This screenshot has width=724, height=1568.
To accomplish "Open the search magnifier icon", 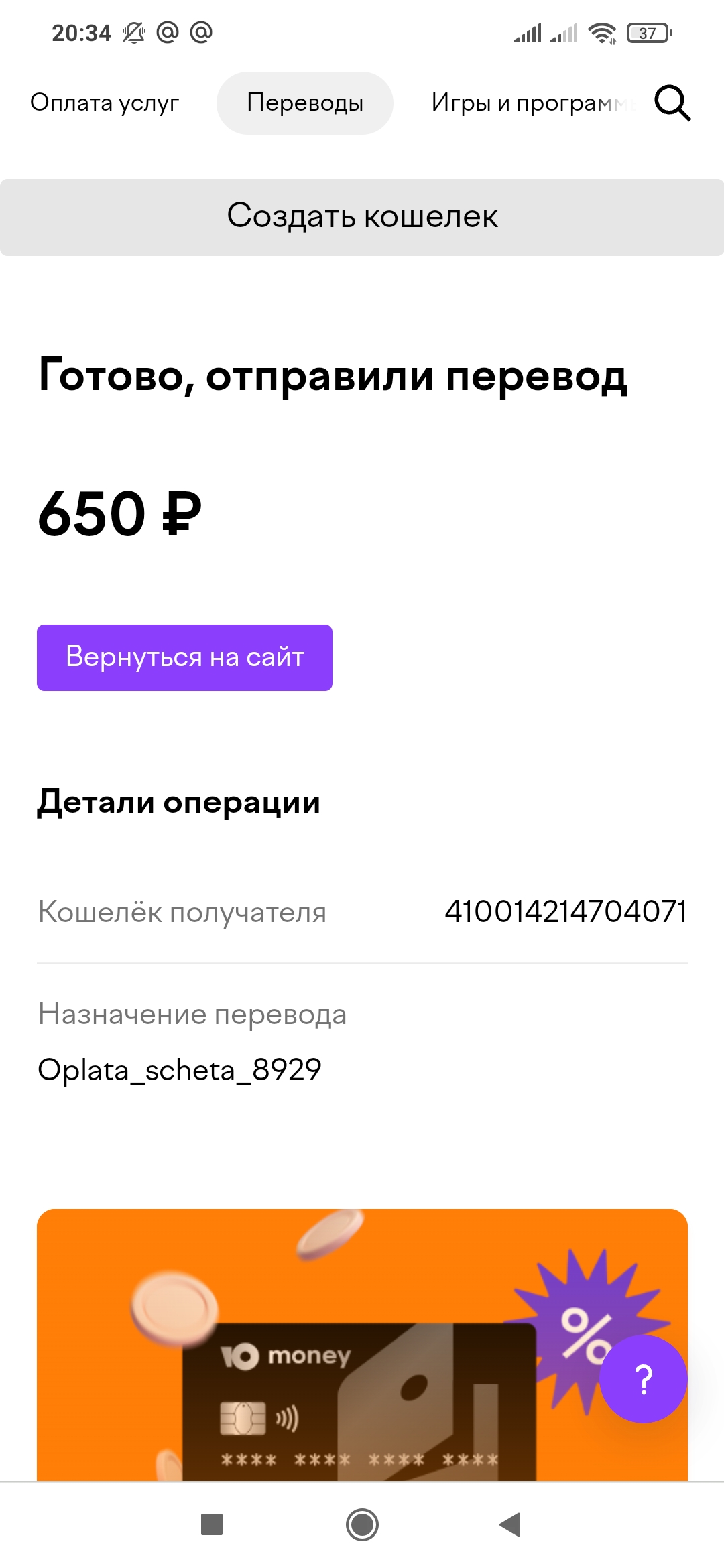I will [672, 103].
